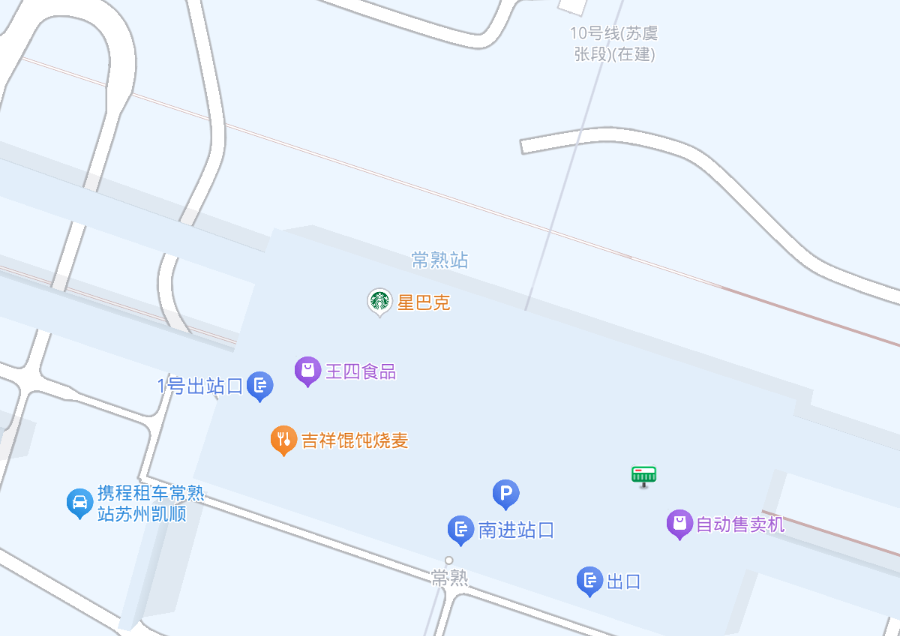This screenshot has height=636, width=900.
Task: Tap the 南进站口 entrance marker
Action: [461, 529]
